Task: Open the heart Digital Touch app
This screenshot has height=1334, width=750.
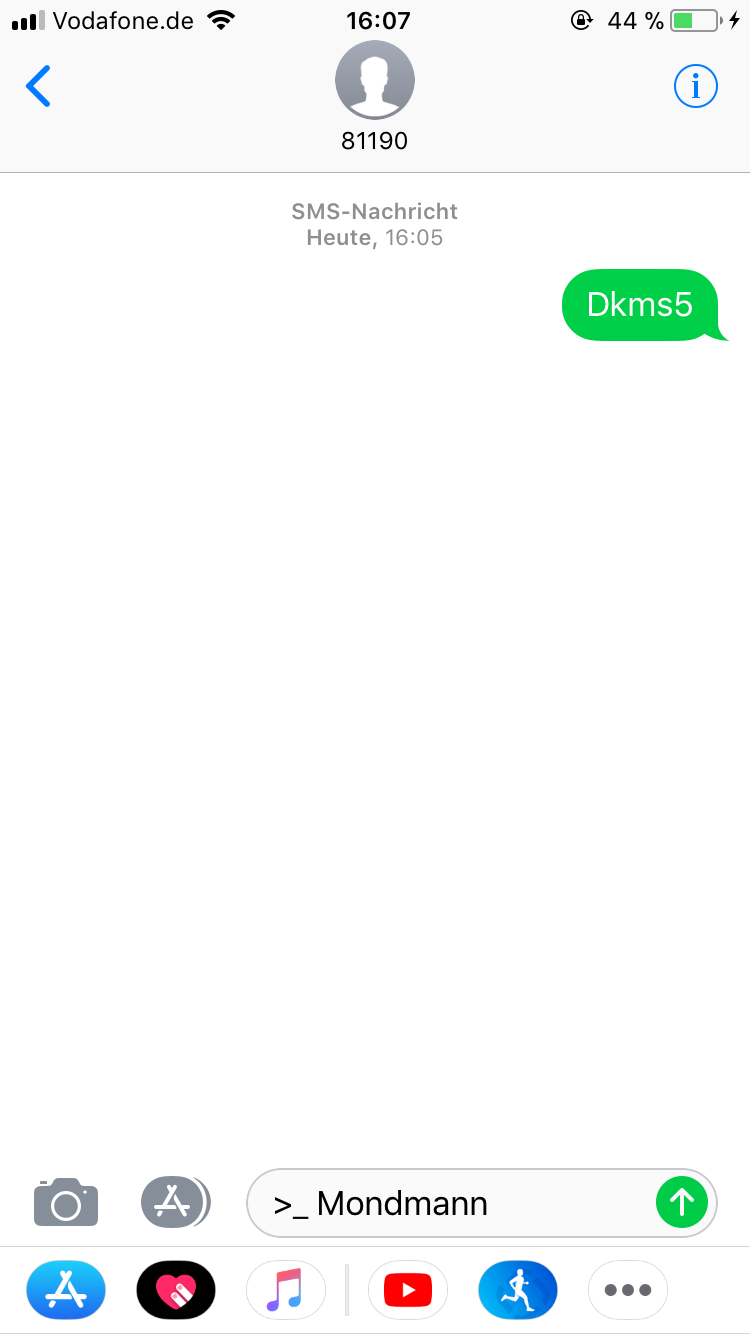Action: click(176, 1290)
